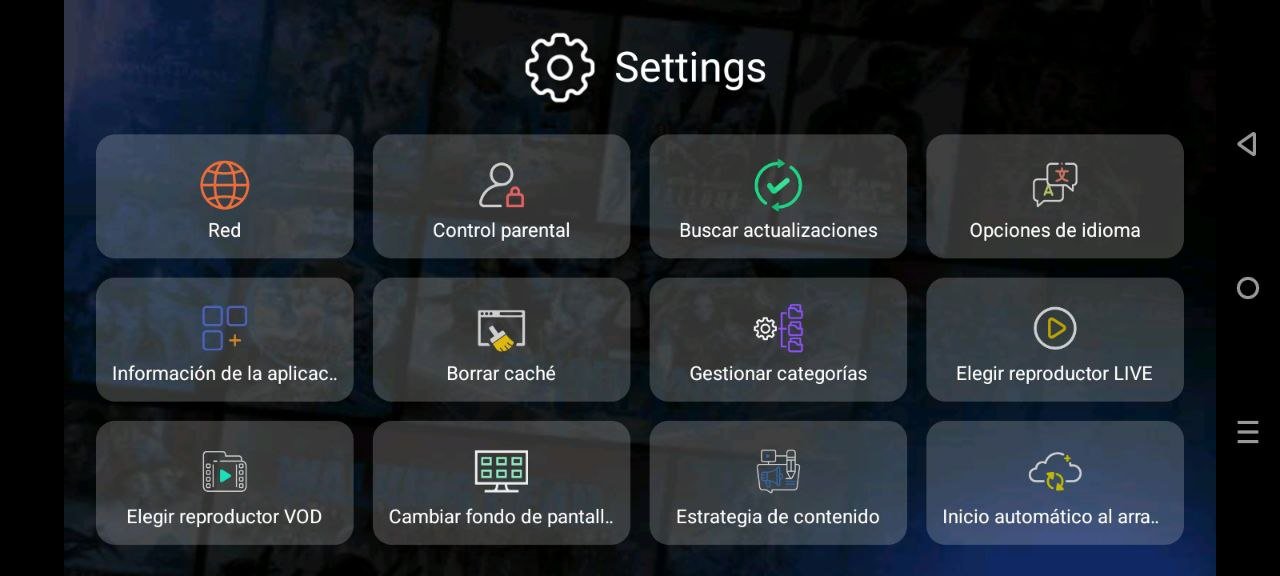The image size is (1280, 576).
Task: Select Buscar actualizaciones
Action: 778,197
